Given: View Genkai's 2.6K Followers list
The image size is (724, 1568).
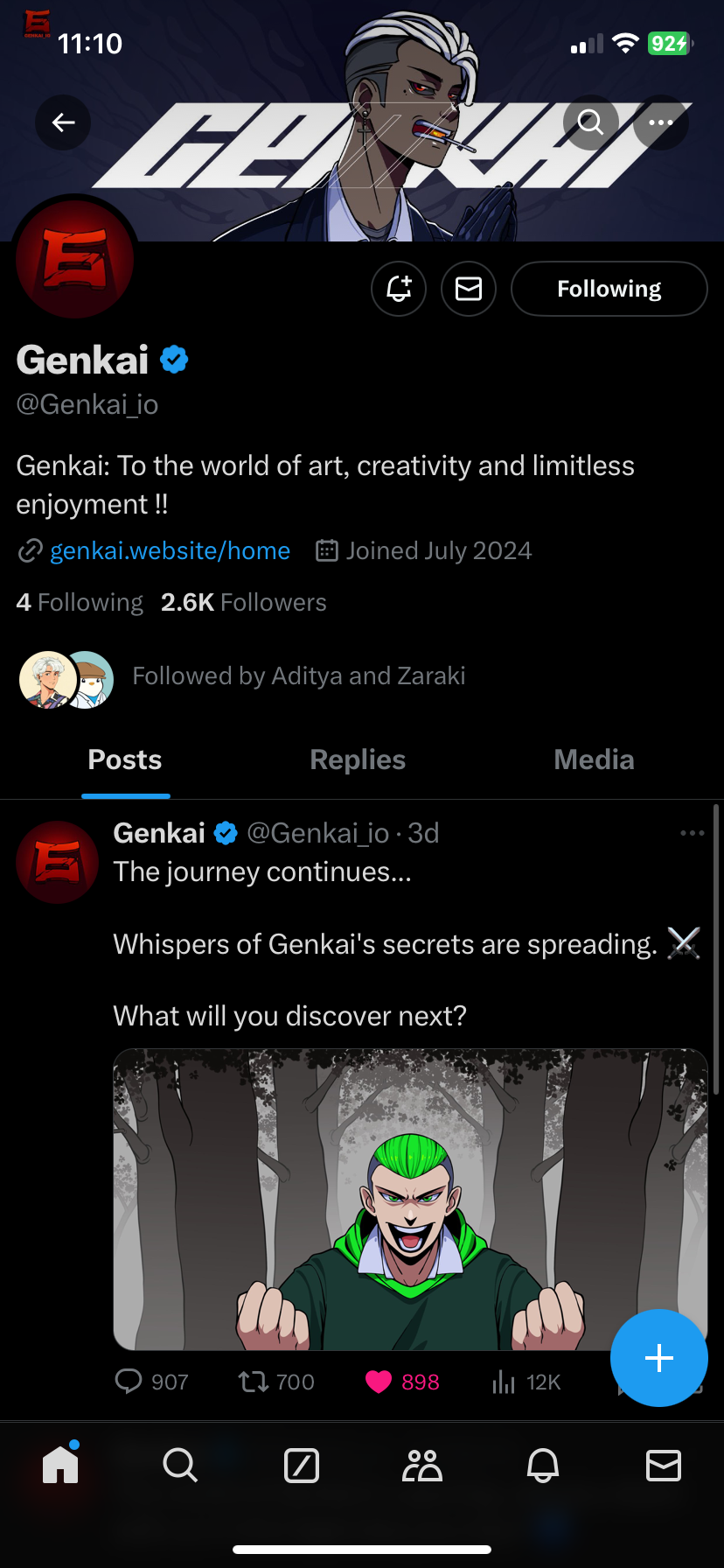Looking at the screenshot, I should [243, 602].
